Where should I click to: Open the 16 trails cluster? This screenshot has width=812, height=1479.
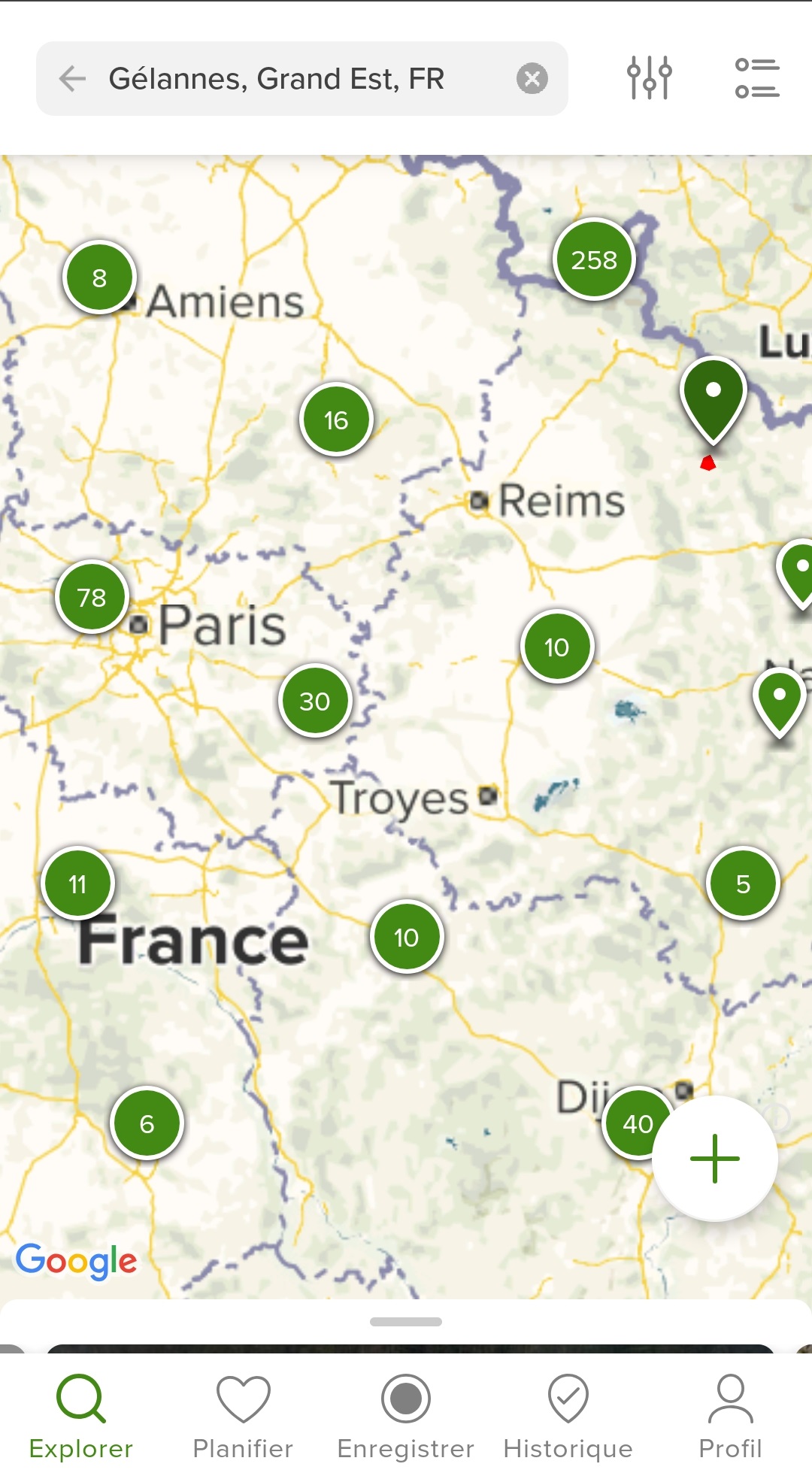point(336,420)
